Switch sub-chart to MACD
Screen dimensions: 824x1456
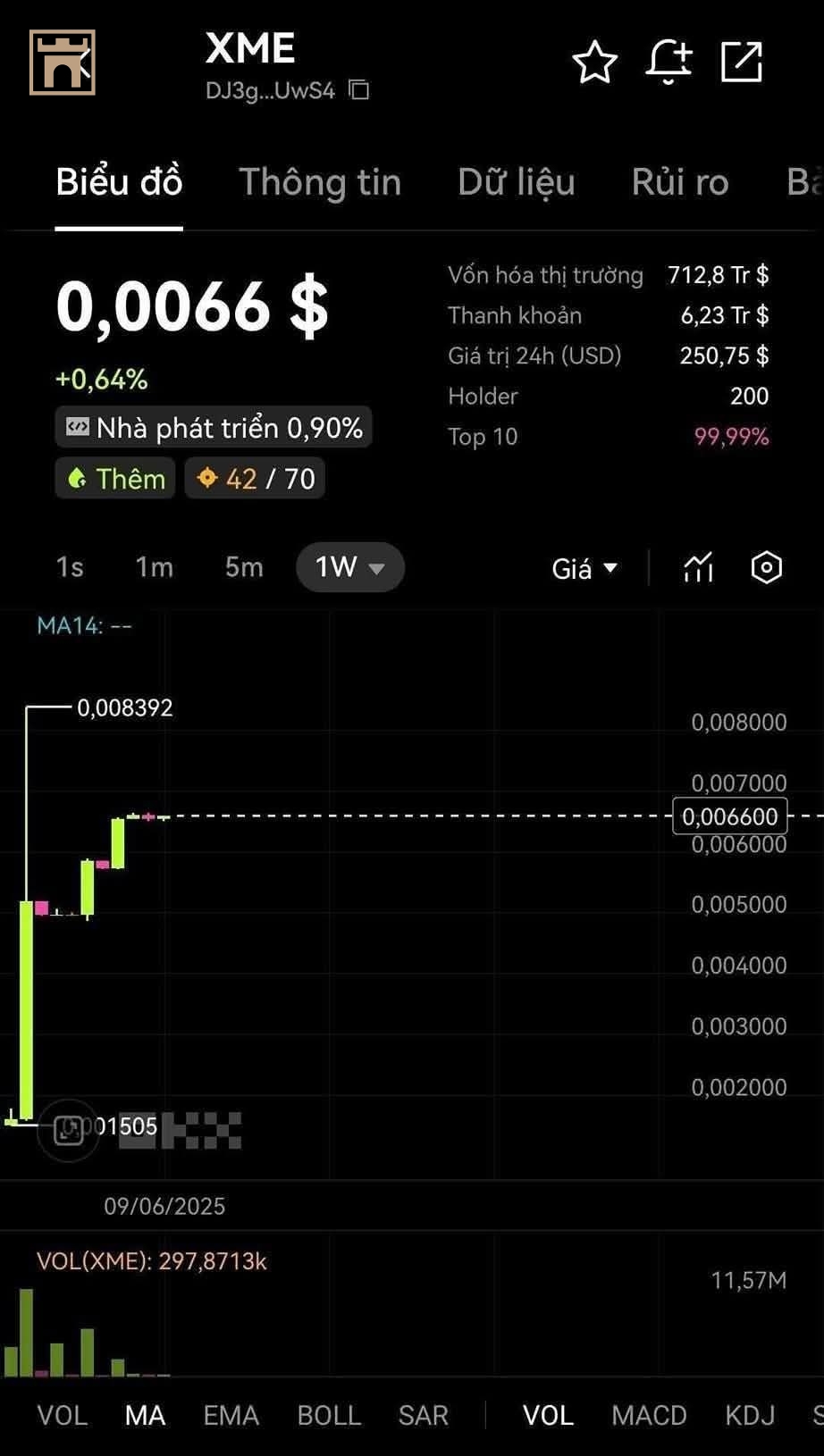tap(649, 1415)
